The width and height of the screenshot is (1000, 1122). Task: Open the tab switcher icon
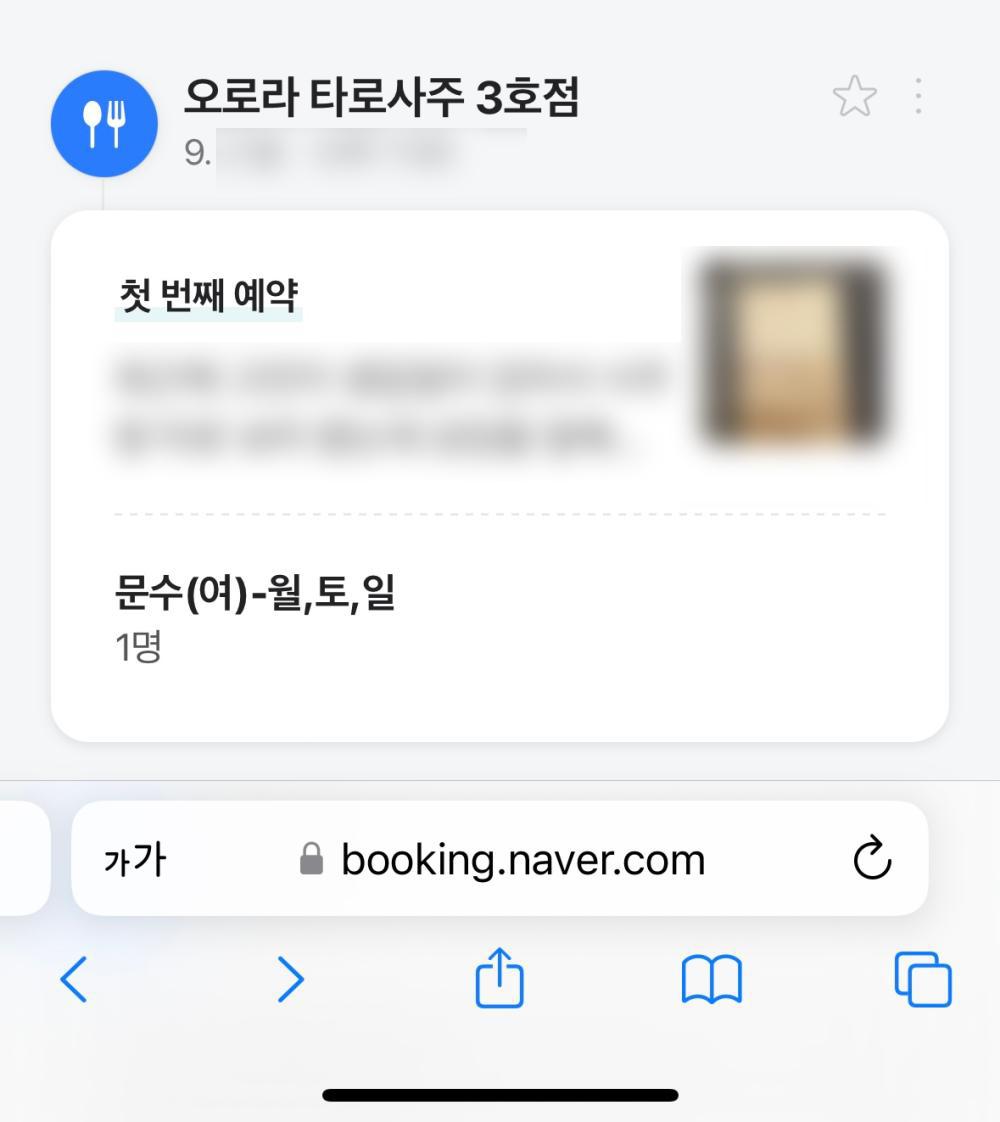(x=922, y=979)
